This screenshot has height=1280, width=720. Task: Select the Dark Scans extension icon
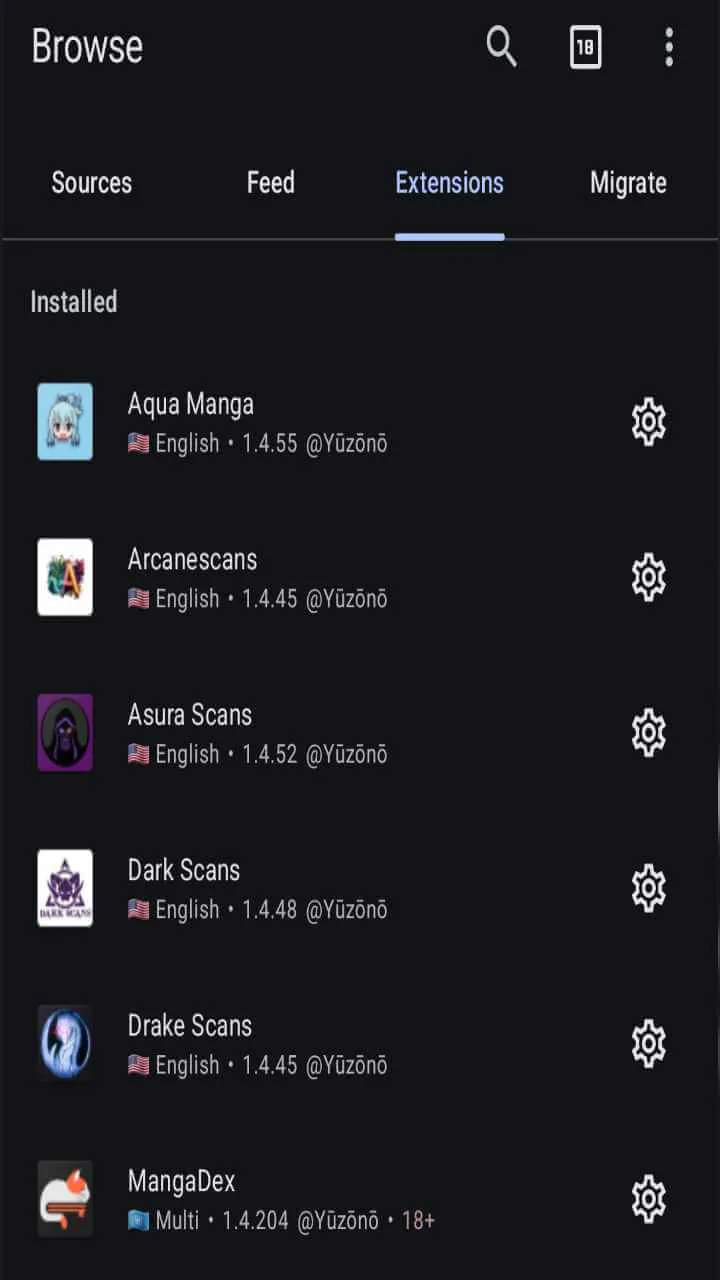click(x=65, y=887)
